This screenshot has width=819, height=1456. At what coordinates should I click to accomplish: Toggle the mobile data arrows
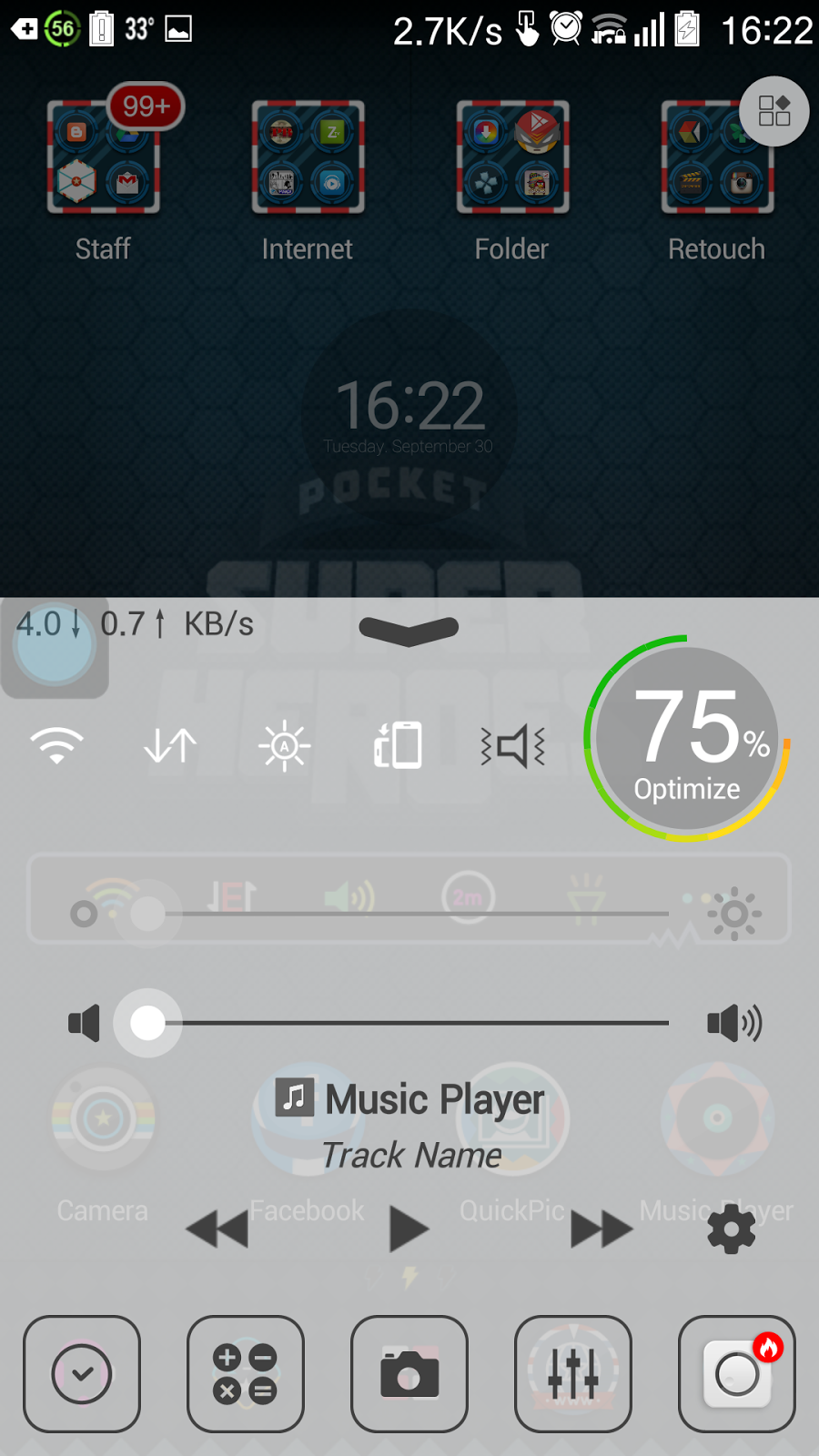(170, 746)
